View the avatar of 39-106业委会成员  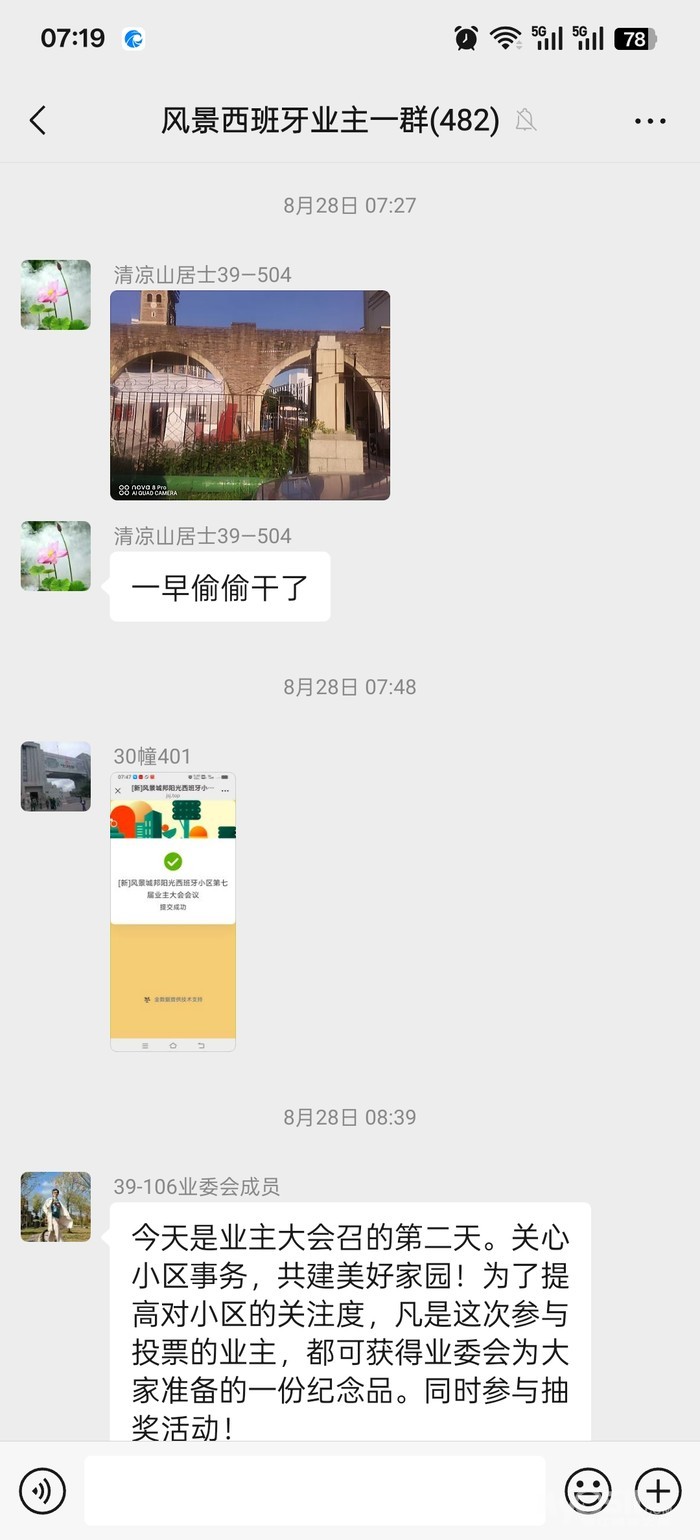click(x=56, y=1207)
